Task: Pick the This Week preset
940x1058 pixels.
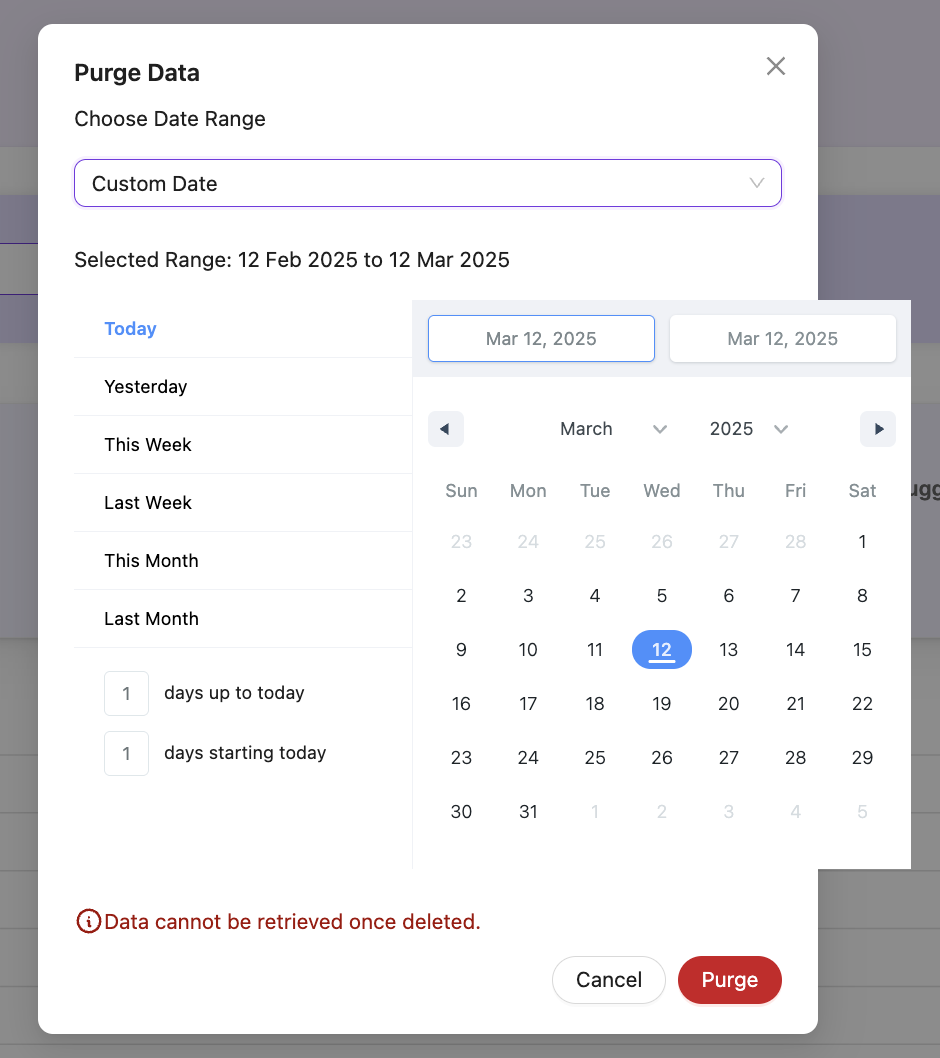Action: 148,445
